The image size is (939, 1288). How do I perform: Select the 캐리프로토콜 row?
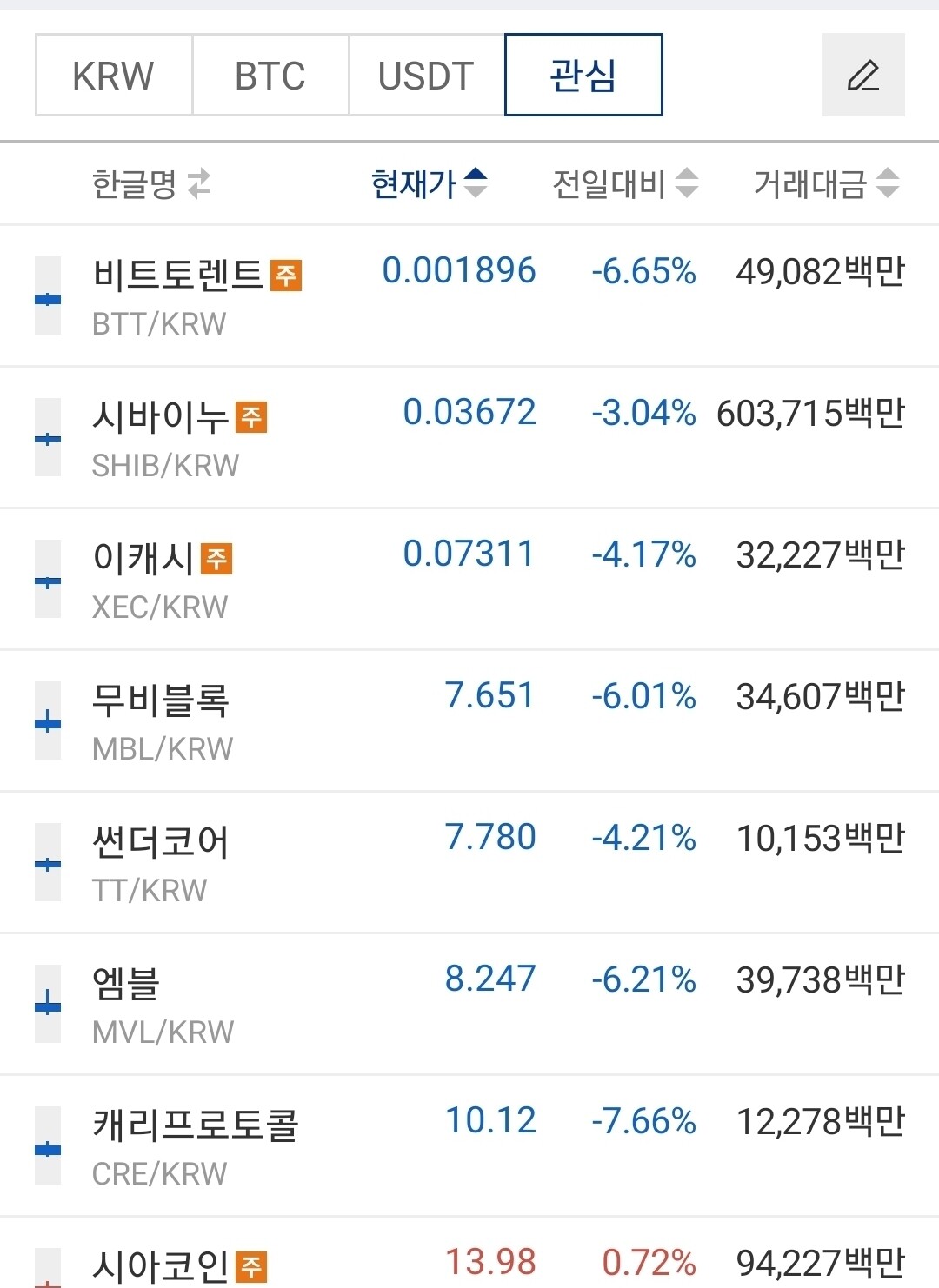point(469,1146)
